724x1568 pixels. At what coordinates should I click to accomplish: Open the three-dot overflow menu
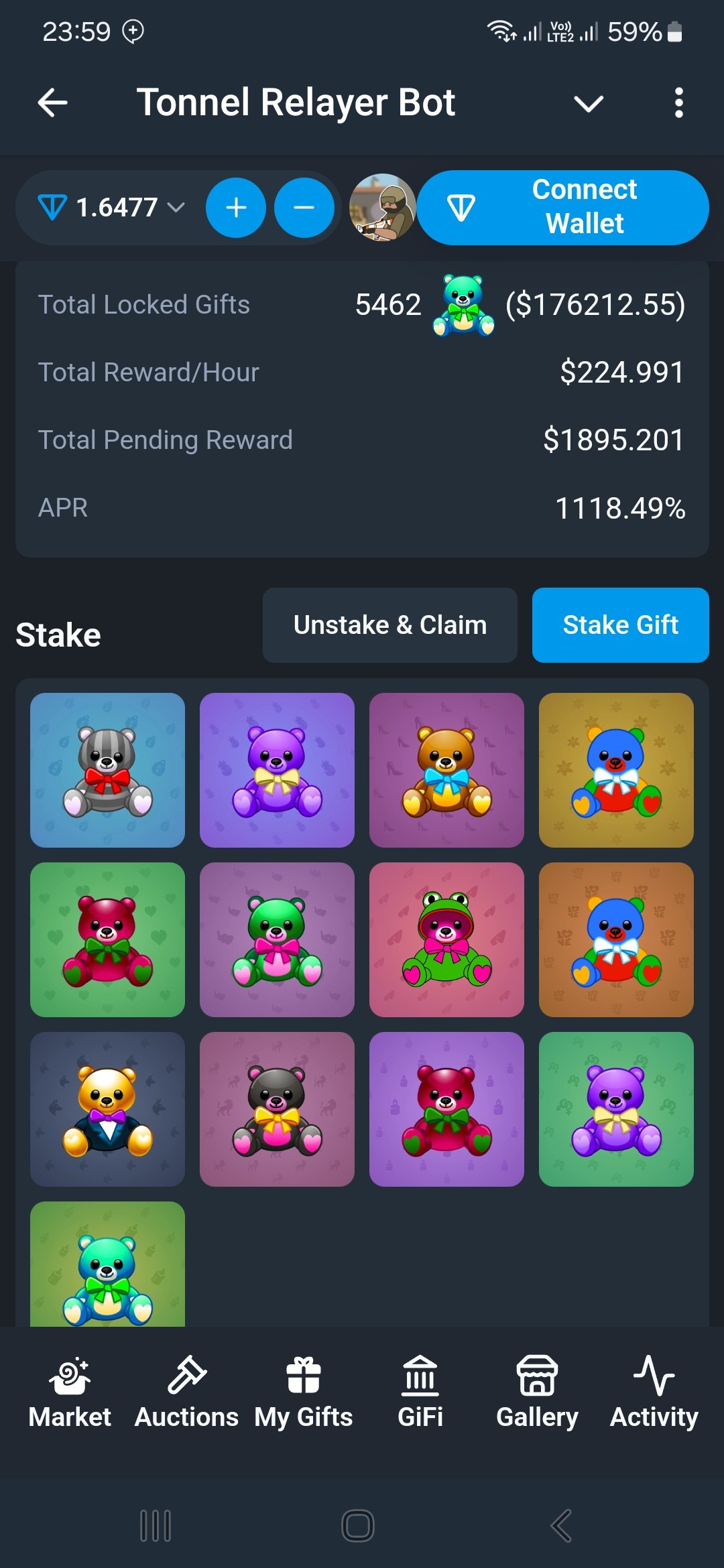click(678, 103)
